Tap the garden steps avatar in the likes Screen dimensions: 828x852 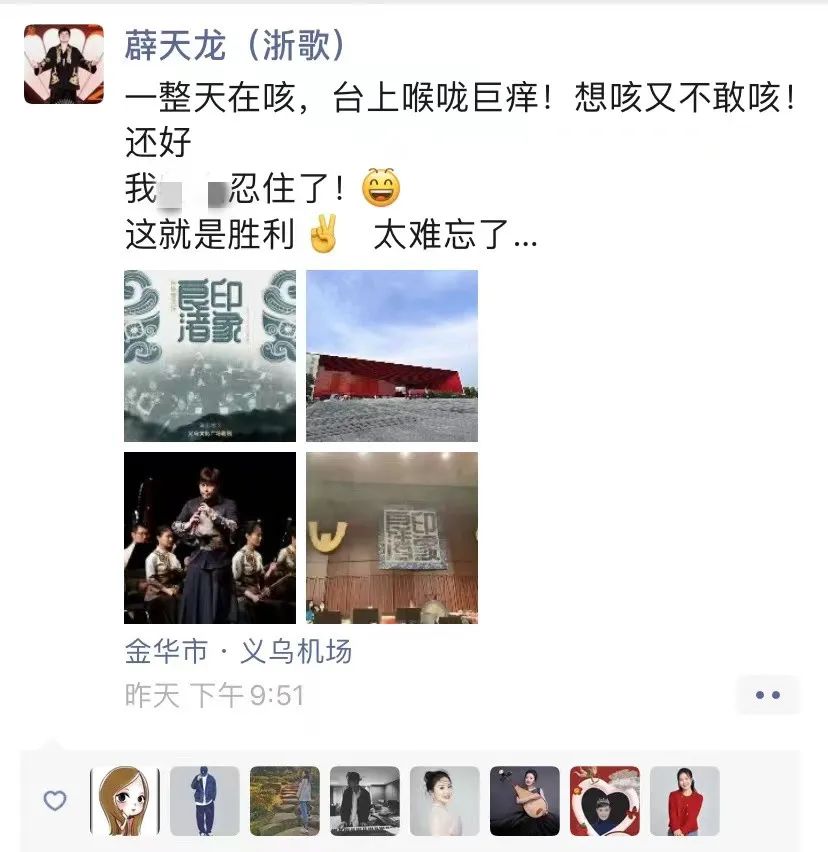tap(285, 801)
